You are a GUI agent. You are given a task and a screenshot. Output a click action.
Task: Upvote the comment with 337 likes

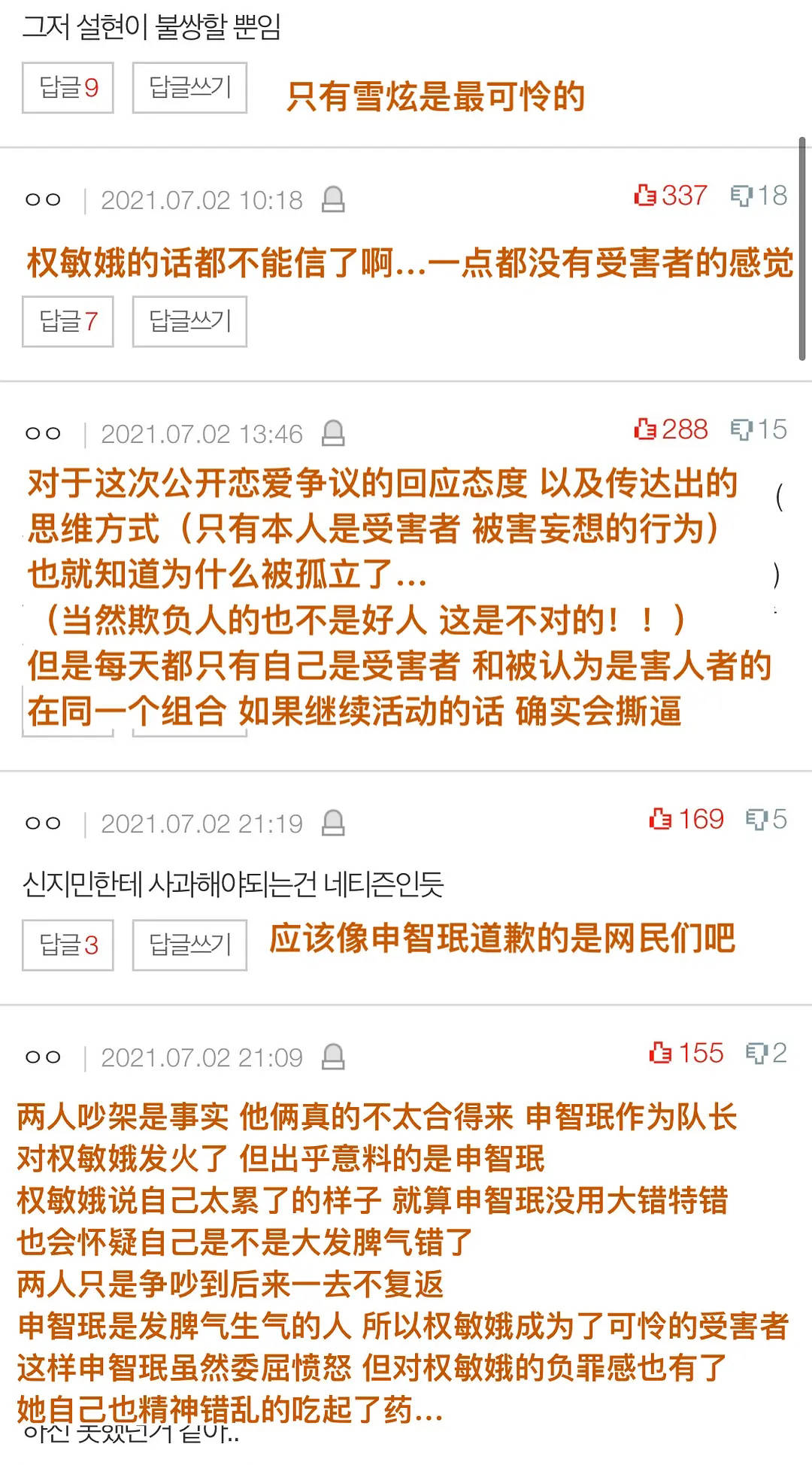point(671,196)
